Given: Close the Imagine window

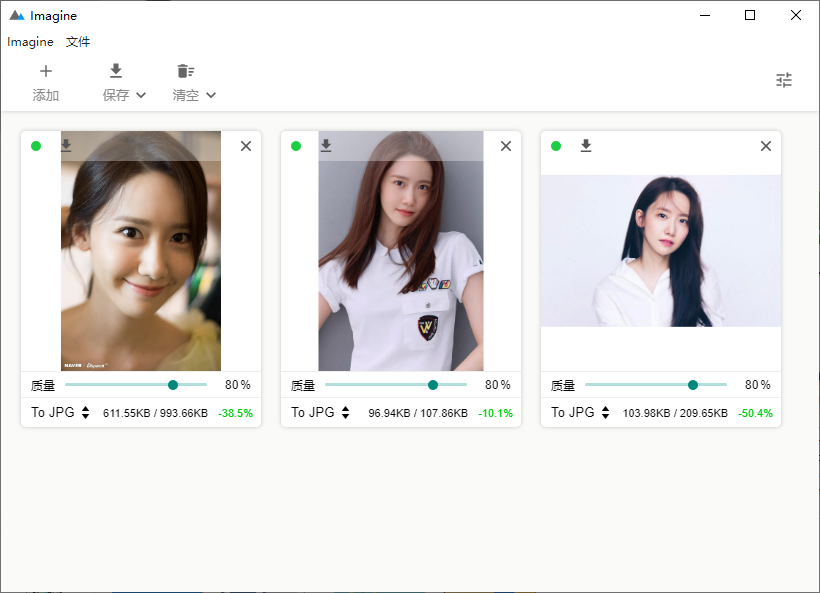Looking at the screenshot, I should [796, 15].
